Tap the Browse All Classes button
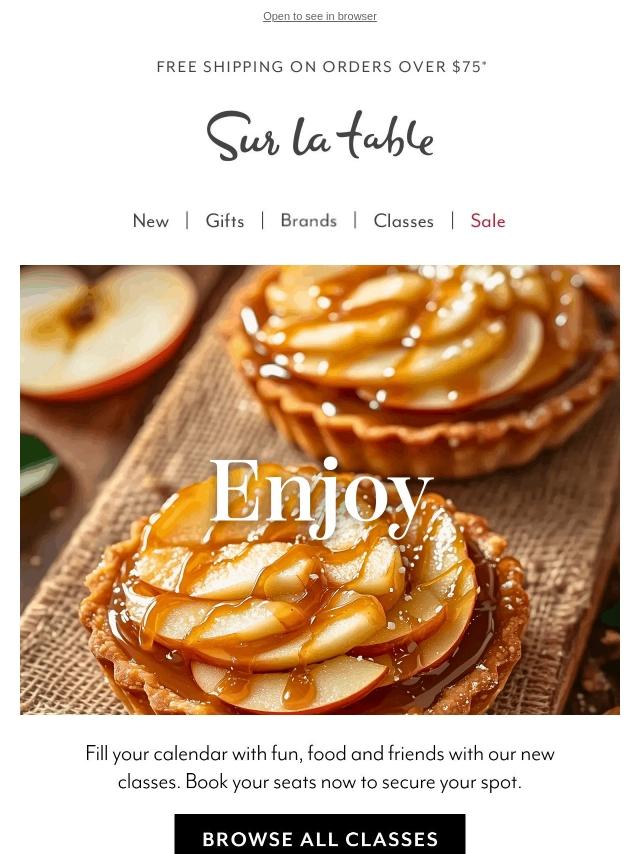The image size is (640, 854). click(320, 837)
